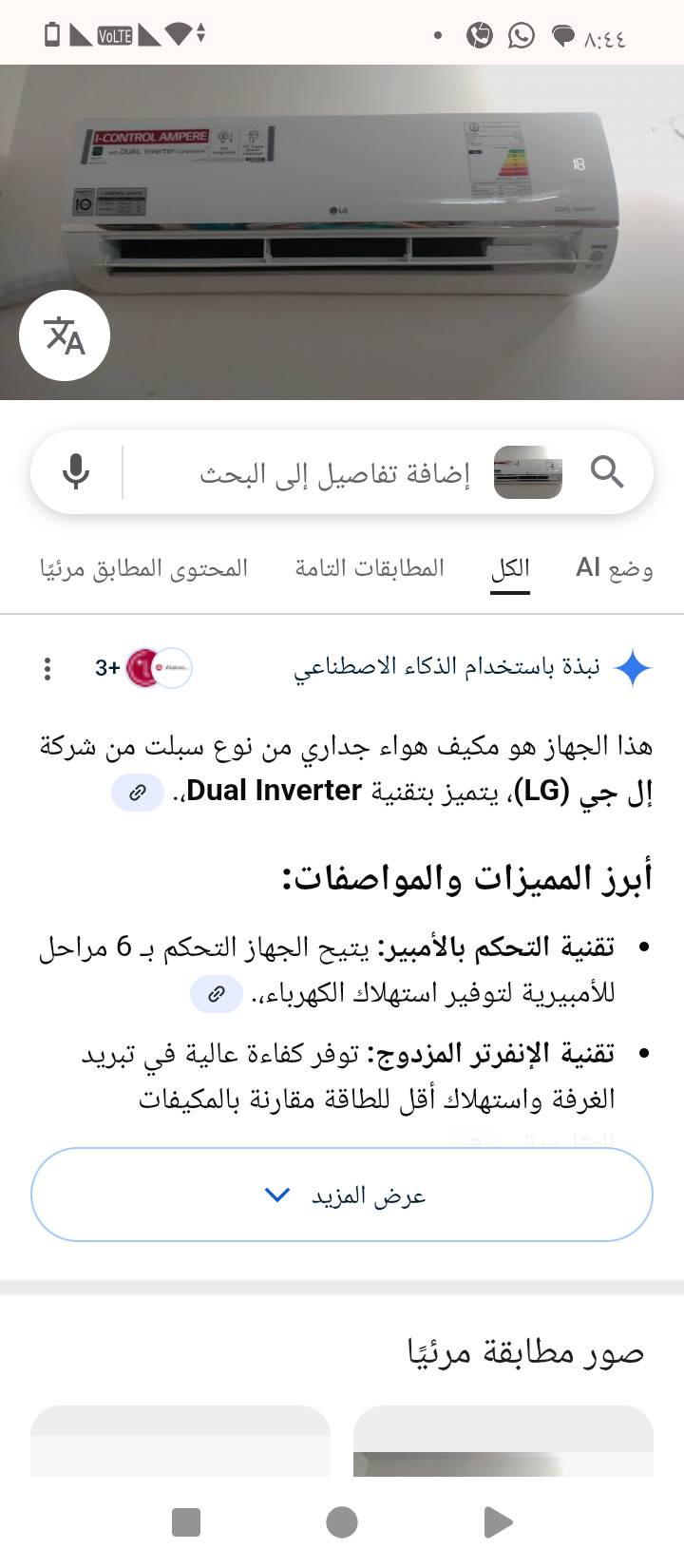Open the 'المحتوى المطابق مرئيًا' tab

coord(144,568)
